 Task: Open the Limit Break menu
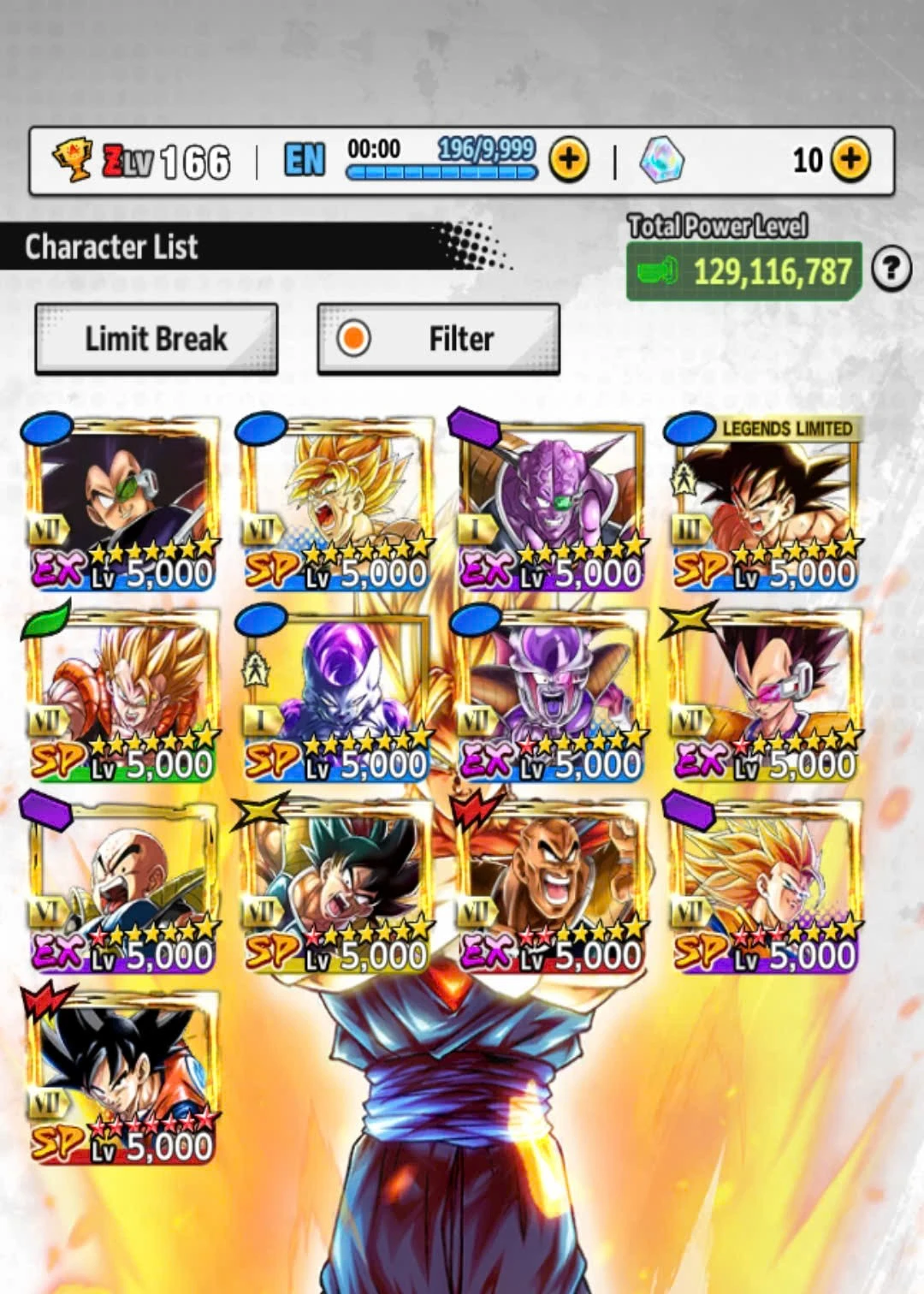[156, 339]
